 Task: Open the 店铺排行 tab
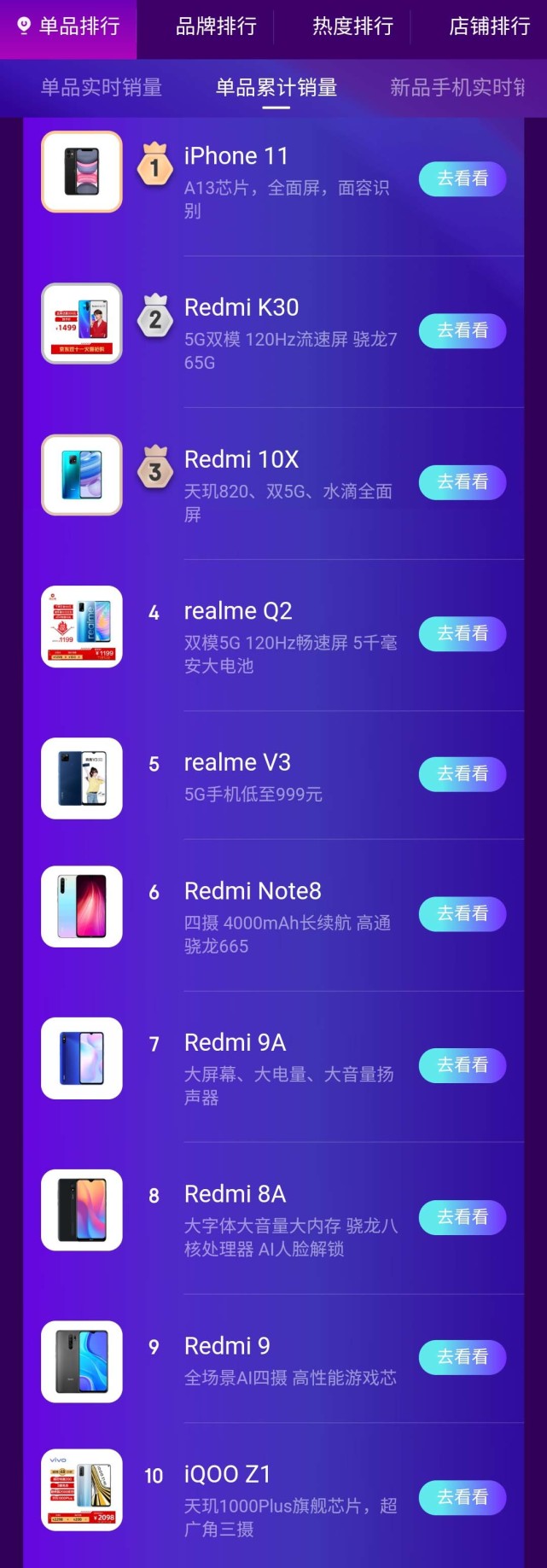[x=489, y=26]
